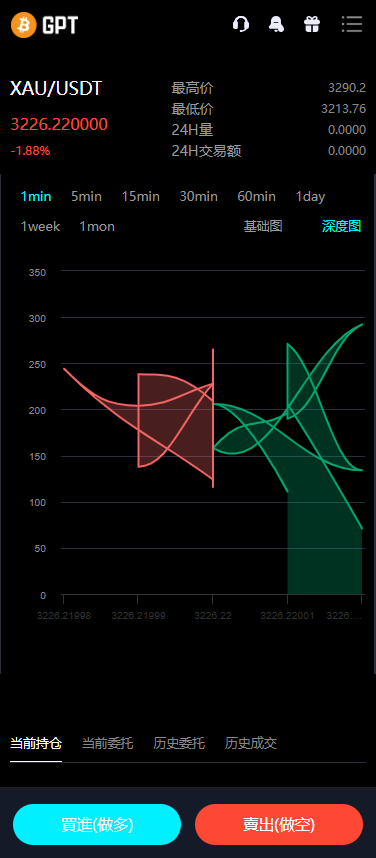The height and width of the screenshot is (858, 376).
Task: Open the 历史委托 tab
Action: [x=180, y=743]
